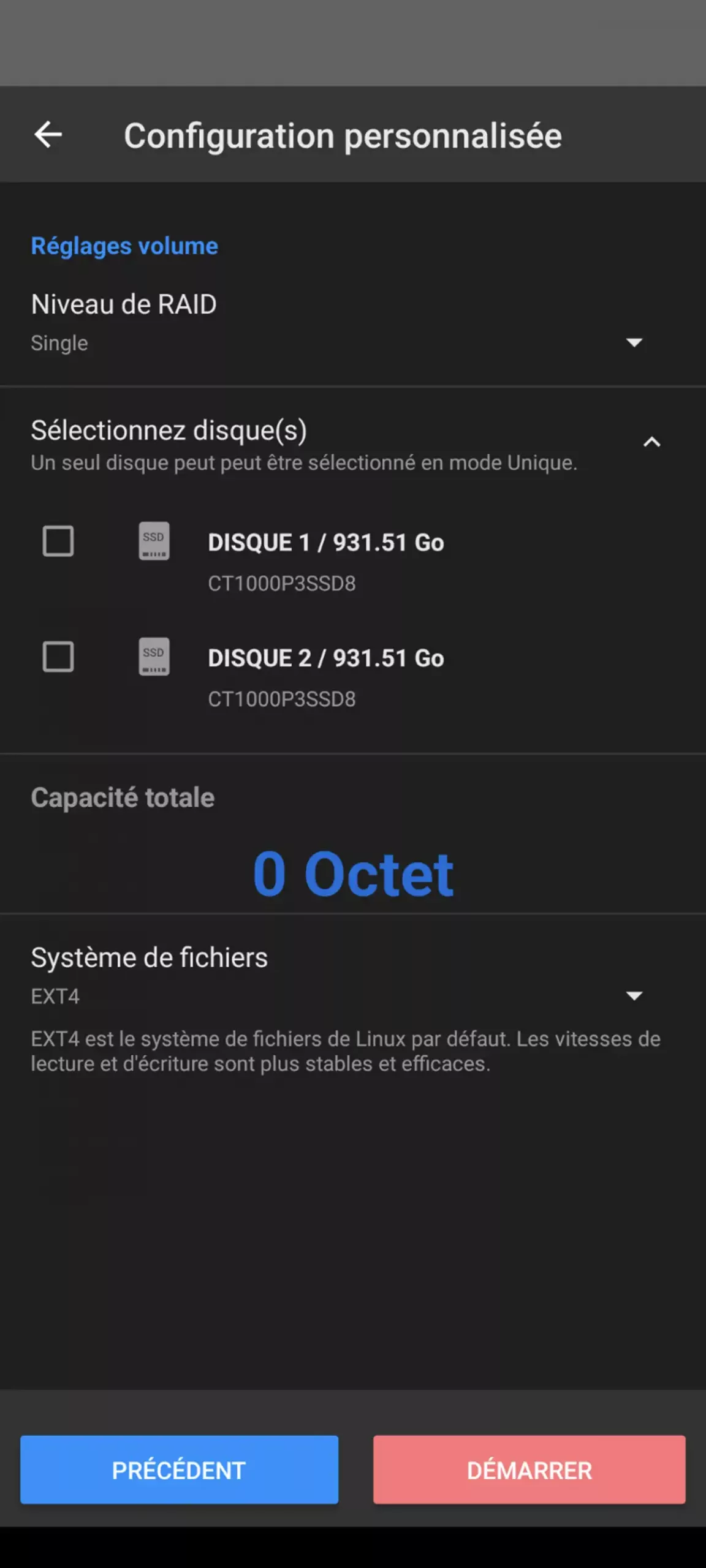Click the Capacité totale section title
Viewport: 706px width, 1568px height.
coord(123,797)
